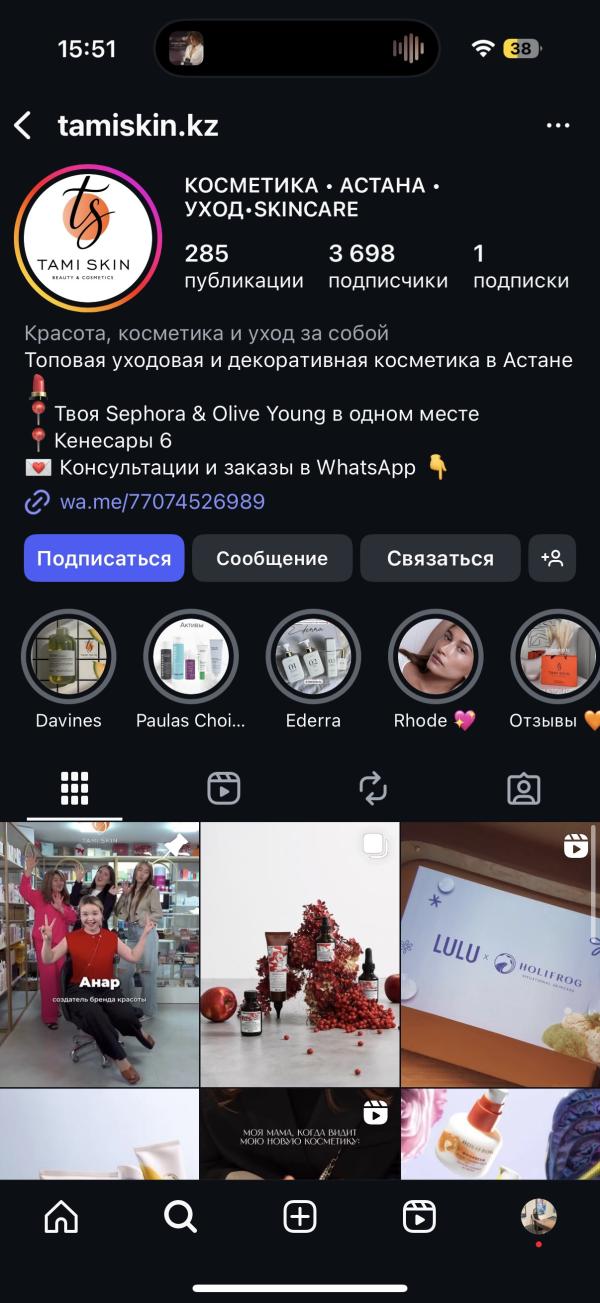Switch to the reposts tab

(373, 789)
